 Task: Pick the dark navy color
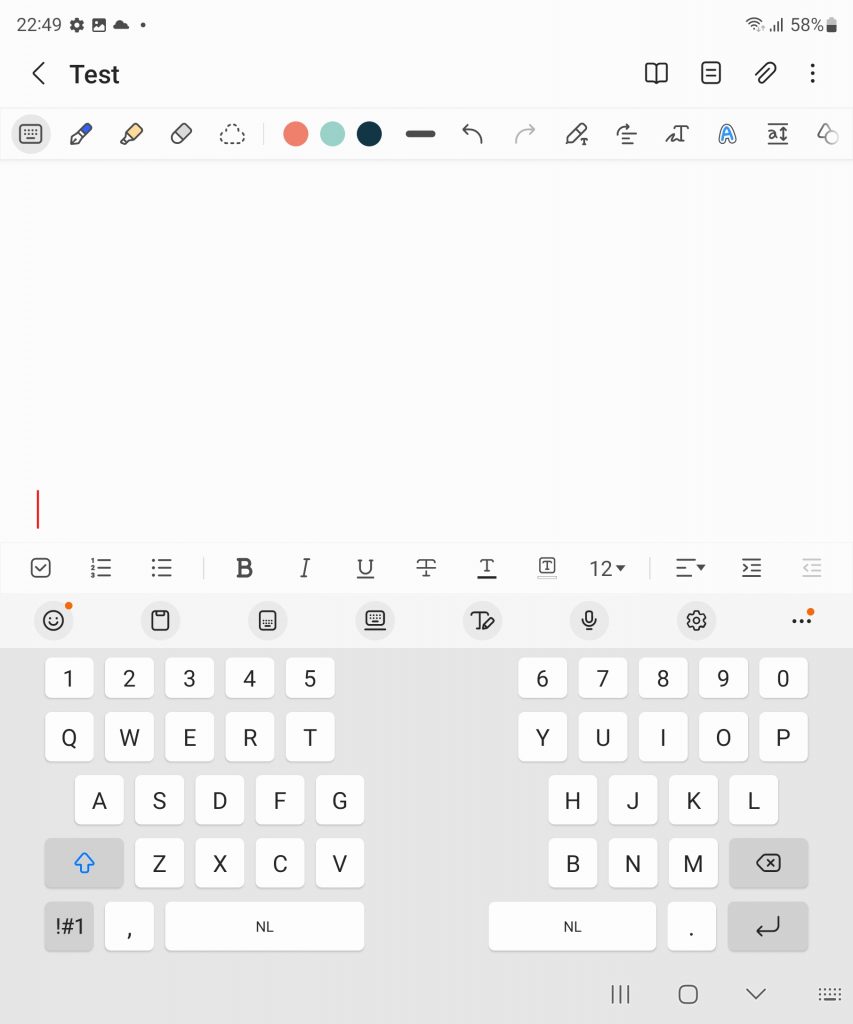(369, 134)
